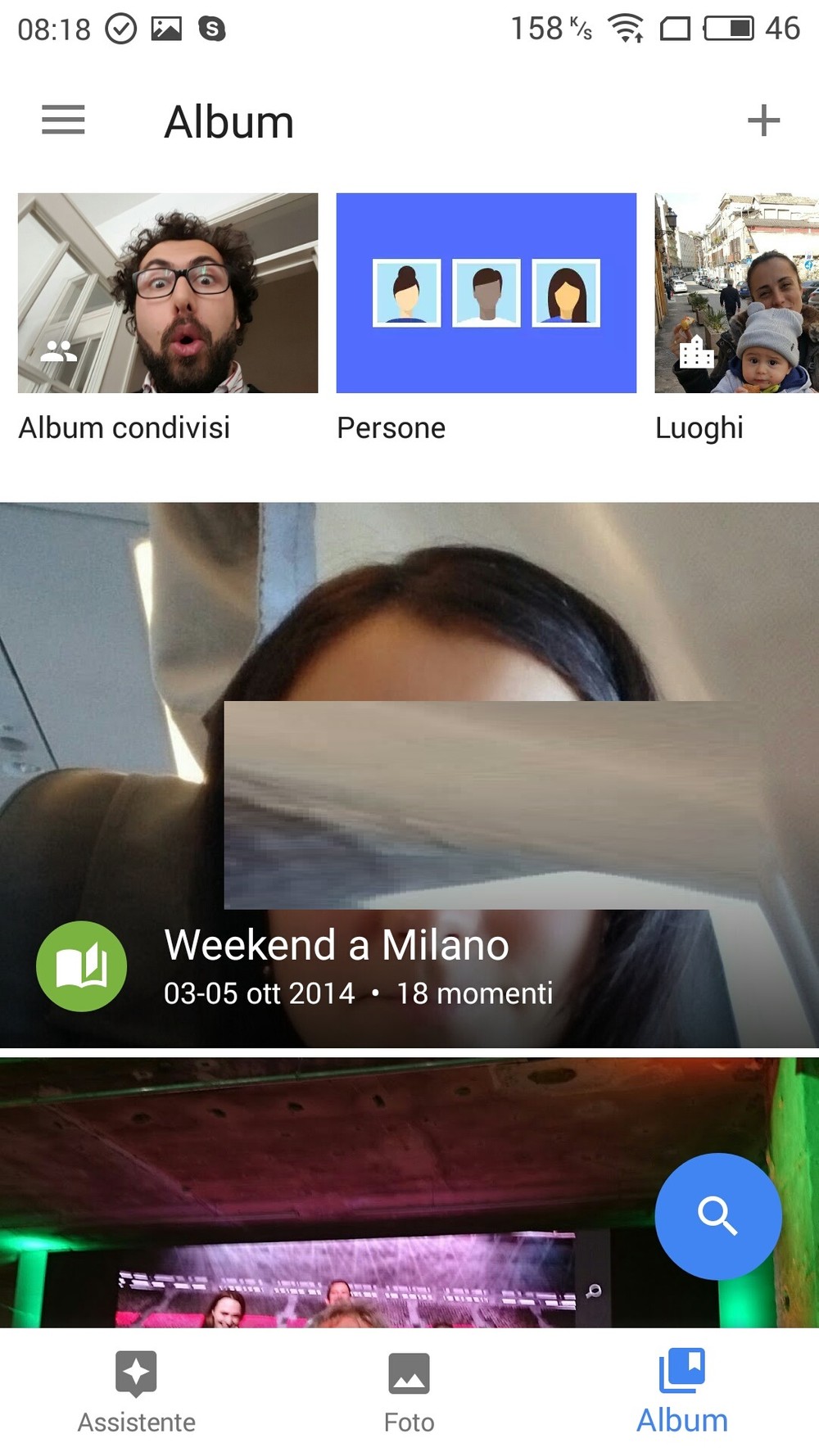
Task: Tap the blue search floating button
Action: [718, 1216]
